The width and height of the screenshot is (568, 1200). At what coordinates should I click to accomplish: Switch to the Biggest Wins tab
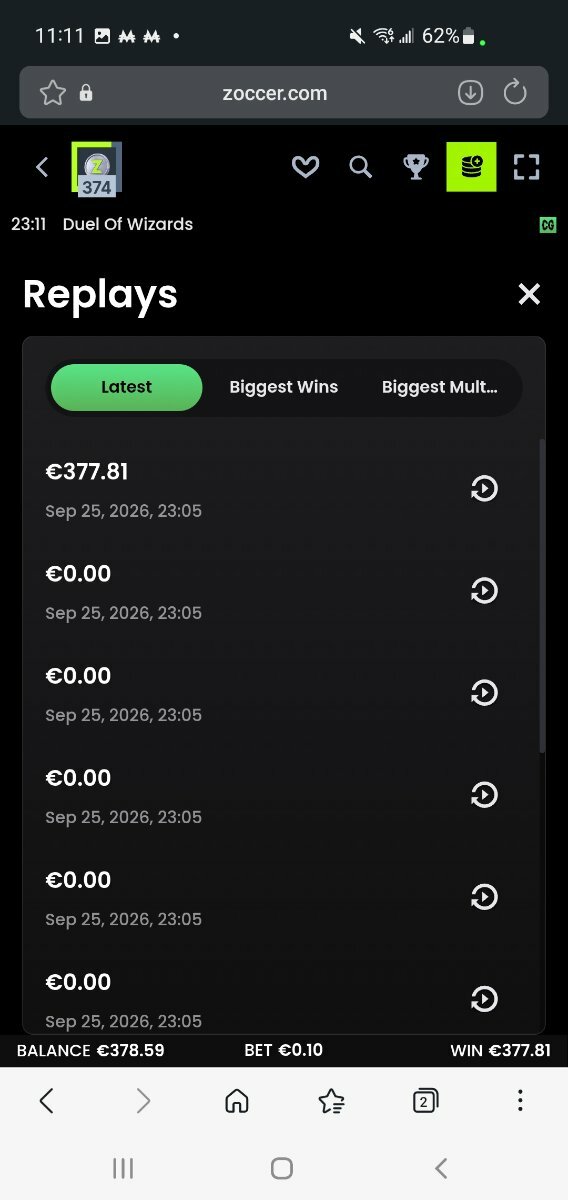click(284, 387)
